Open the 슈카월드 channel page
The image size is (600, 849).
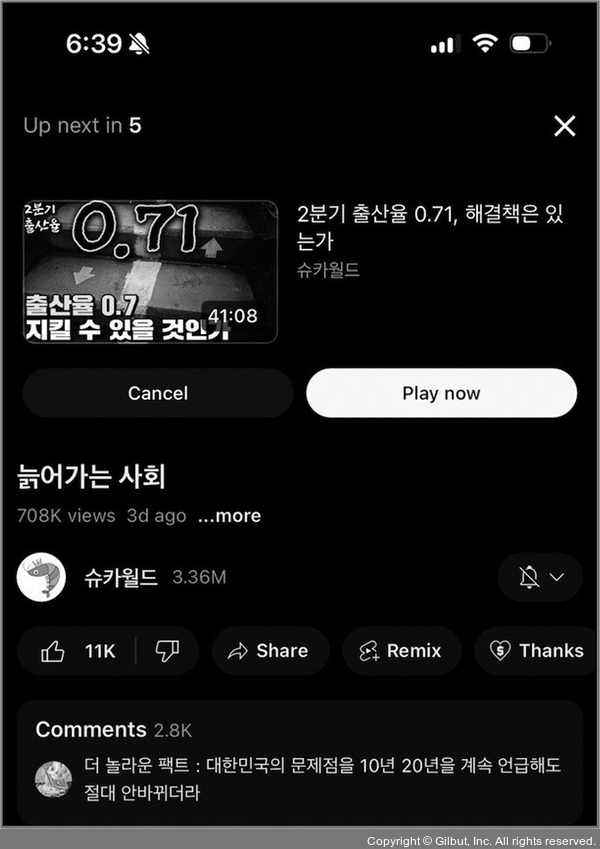pos(42,577)
